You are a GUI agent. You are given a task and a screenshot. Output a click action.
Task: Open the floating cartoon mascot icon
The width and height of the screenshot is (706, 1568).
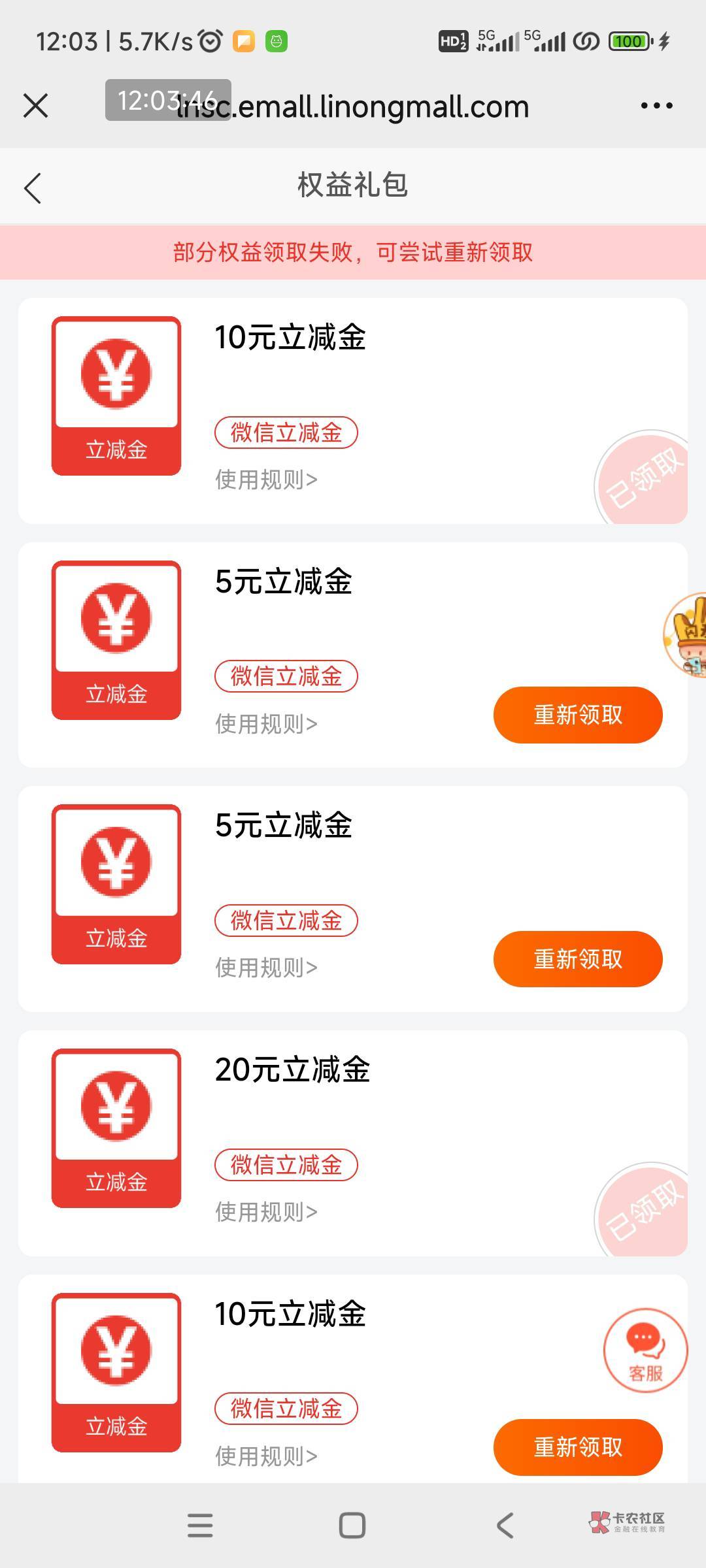tap(688, 634)
